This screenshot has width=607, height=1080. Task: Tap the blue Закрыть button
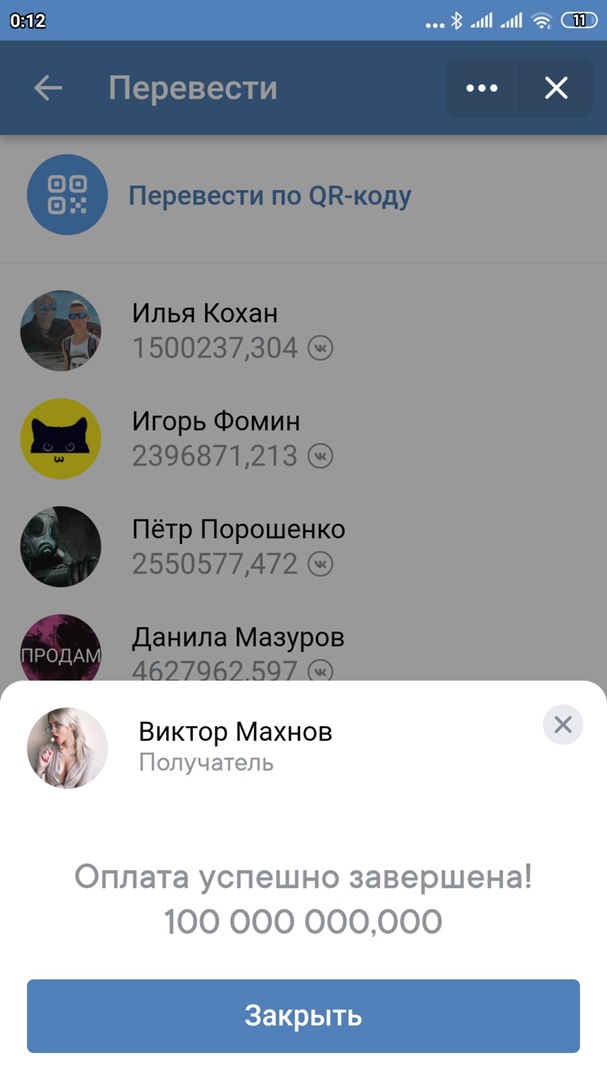point(303,1016)
